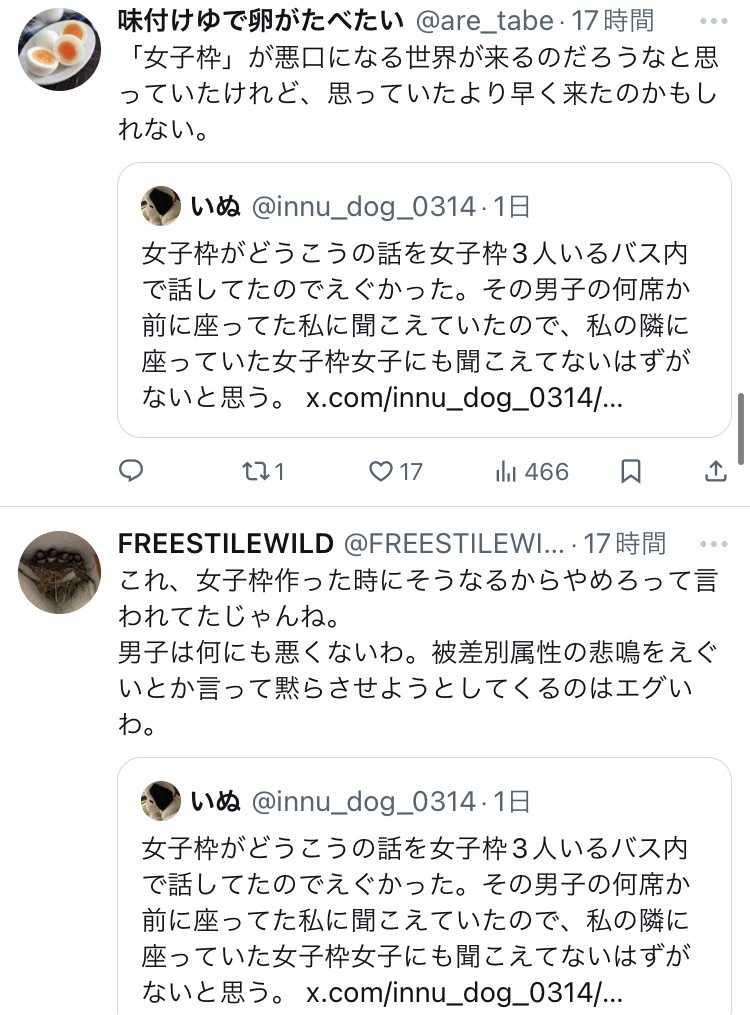
Task: Open the egg avatar of @are_tabe
Action: [x=59, y=50]
